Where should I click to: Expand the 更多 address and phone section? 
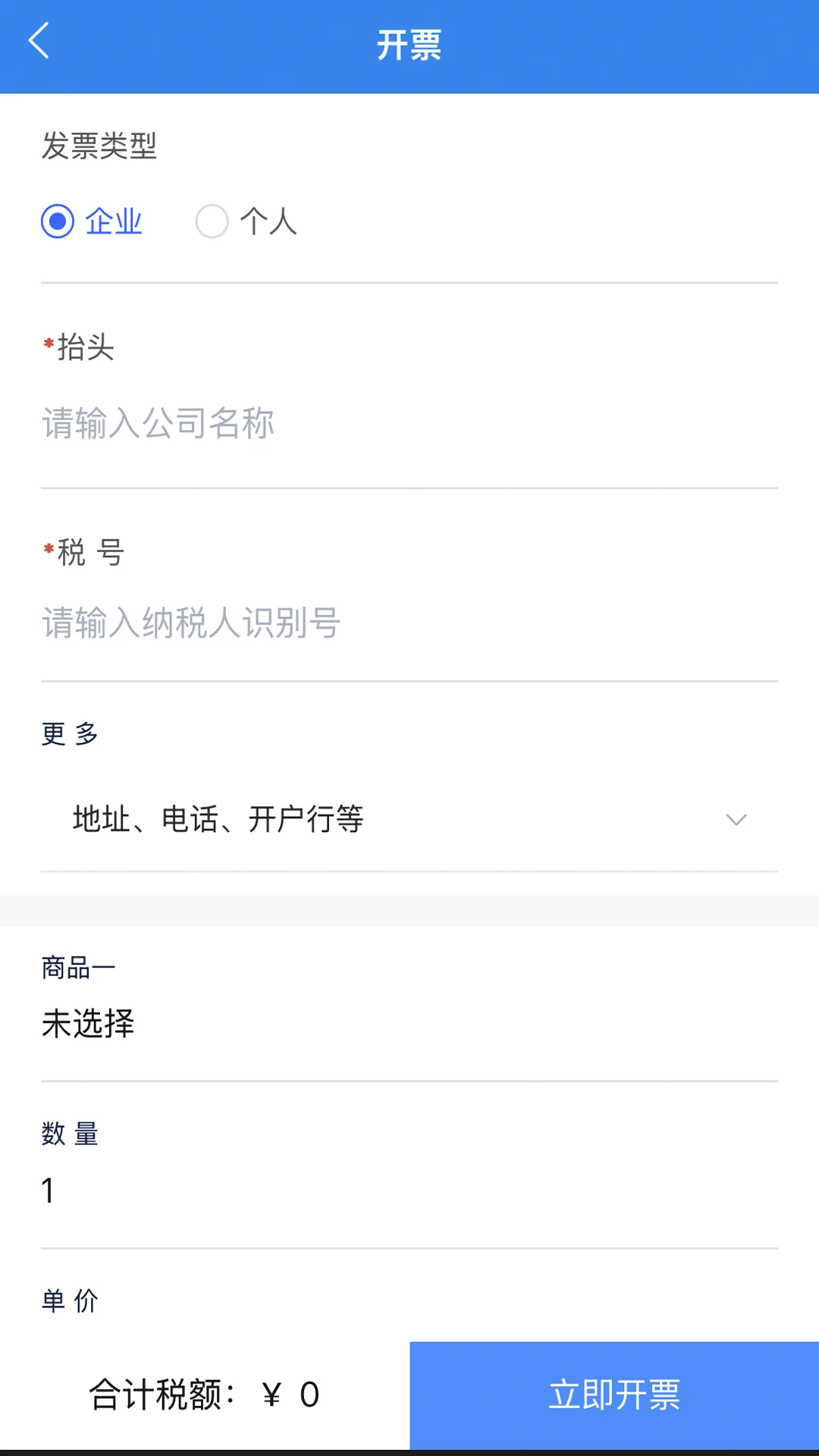[x=409, y=819]
